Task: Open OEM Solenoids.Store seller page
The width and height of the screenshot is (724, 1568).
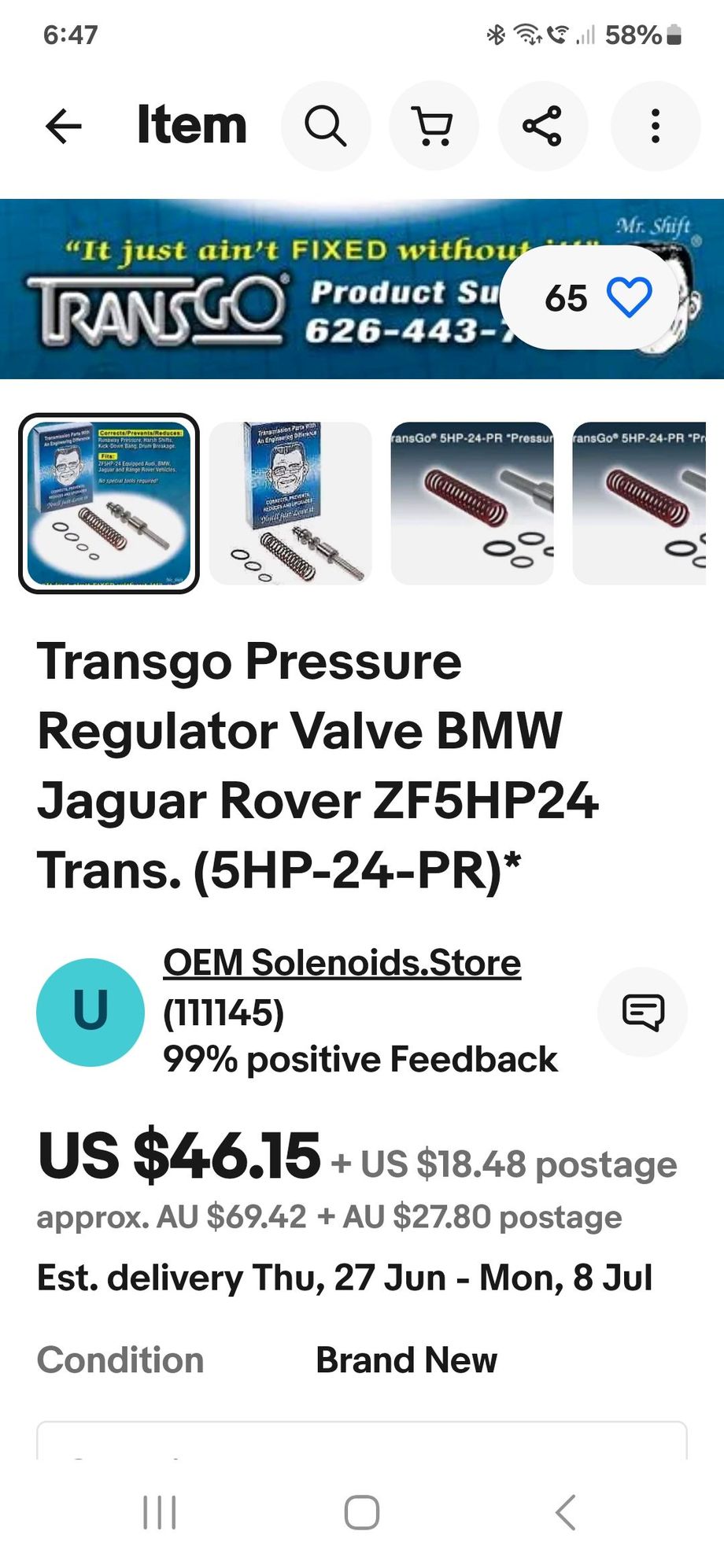Action: coord(342,963)
